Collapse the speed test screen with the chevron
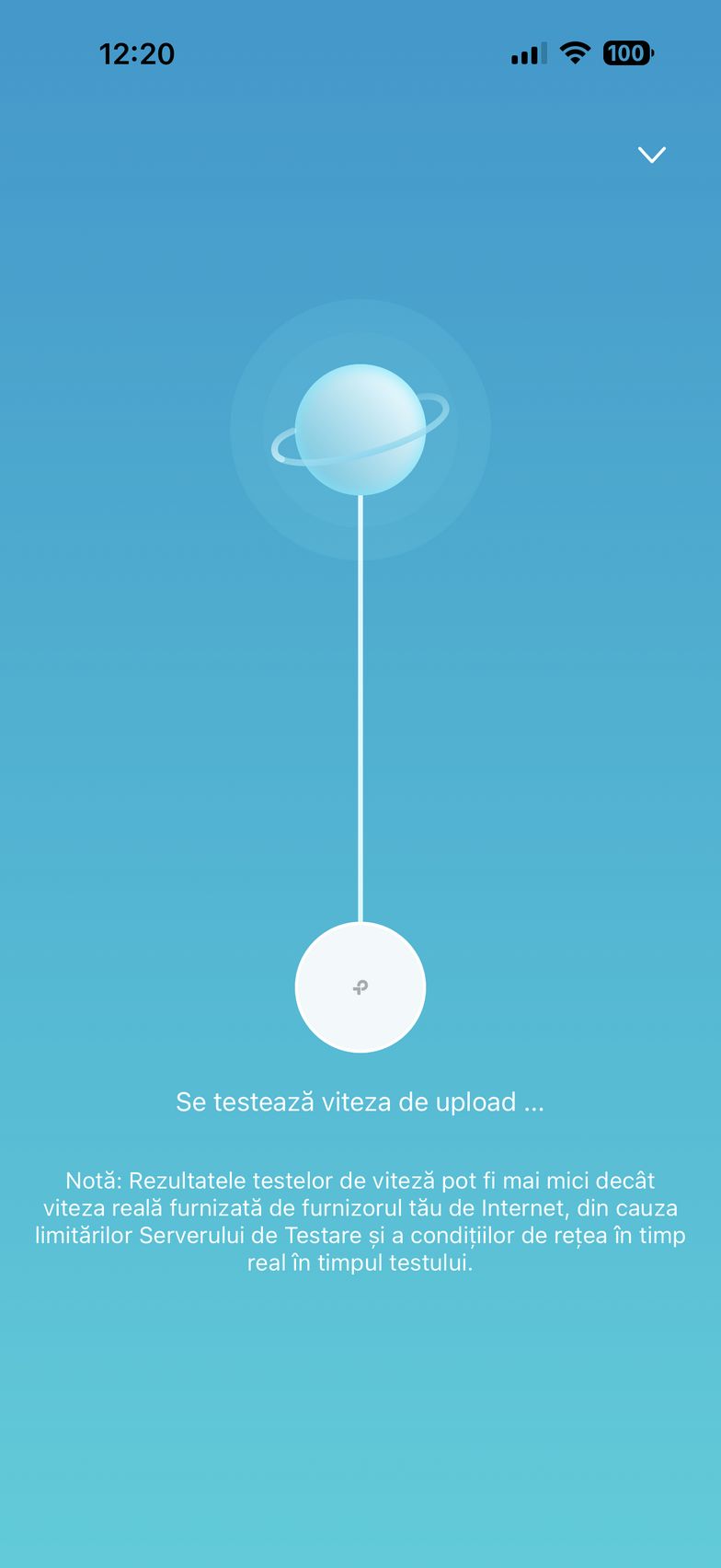721x1568 pixels. click(651, 155)
